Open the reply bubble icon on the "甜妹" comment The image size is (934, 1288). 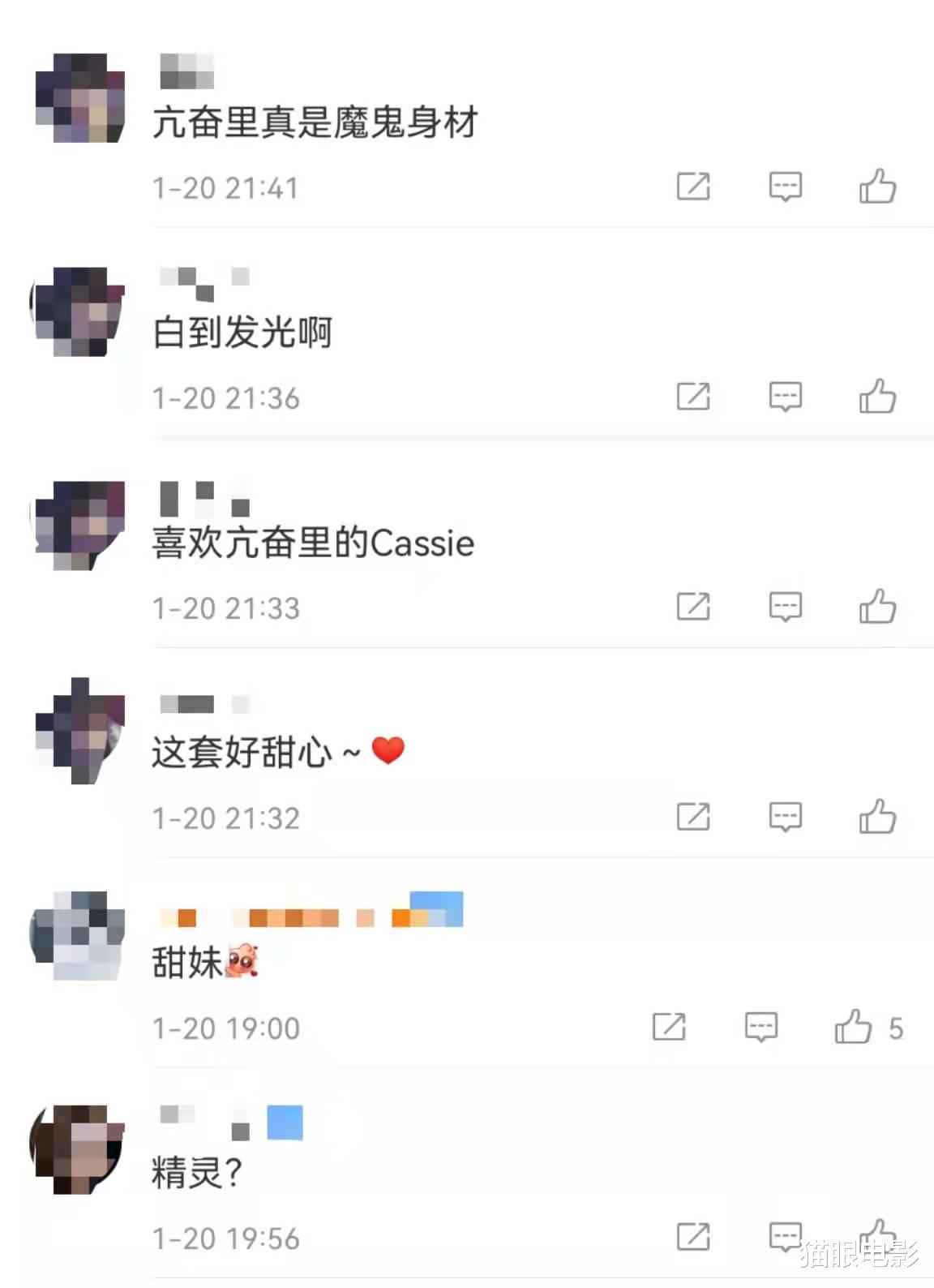click(760, 1027)
